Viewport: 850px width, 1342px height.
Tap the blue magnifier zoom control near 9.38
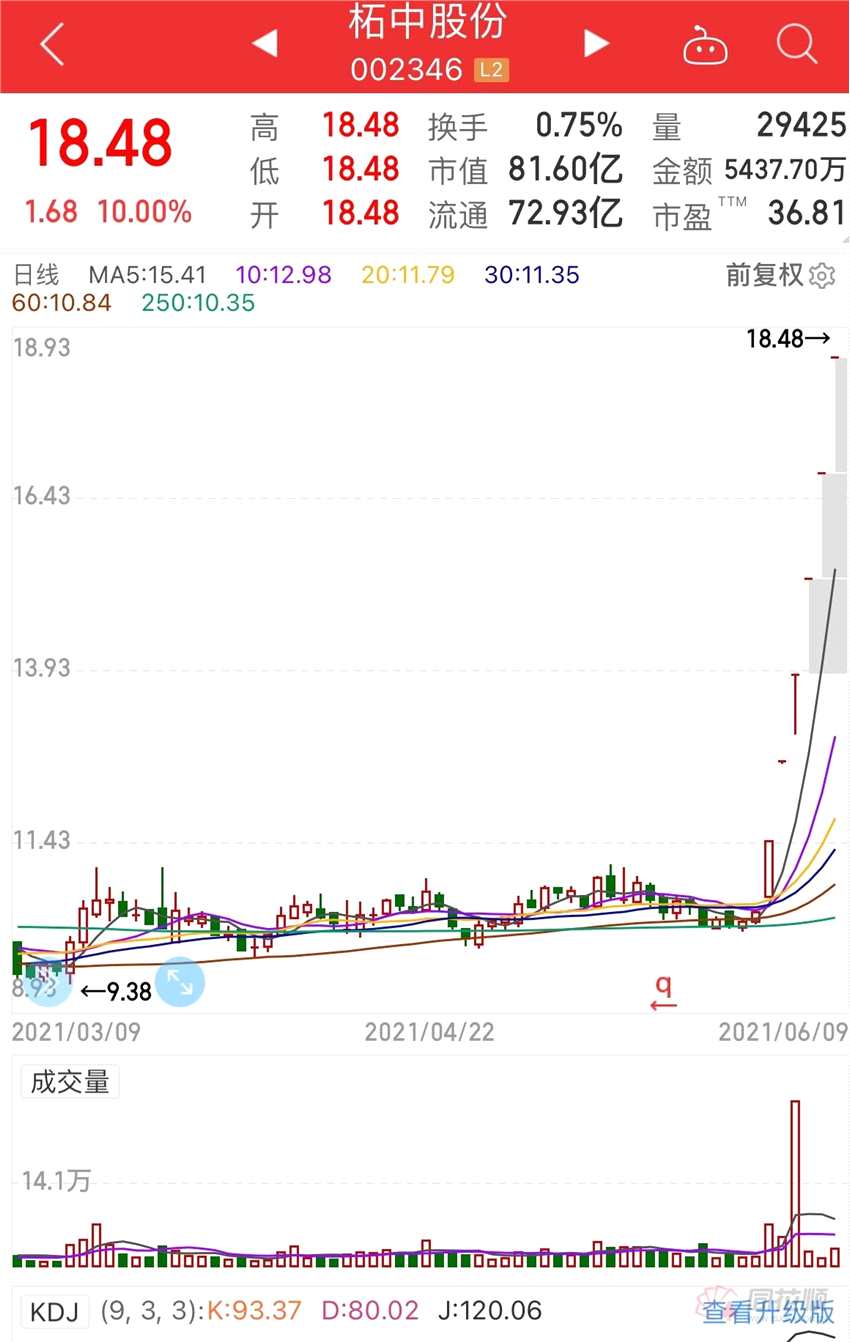point(45,984)
